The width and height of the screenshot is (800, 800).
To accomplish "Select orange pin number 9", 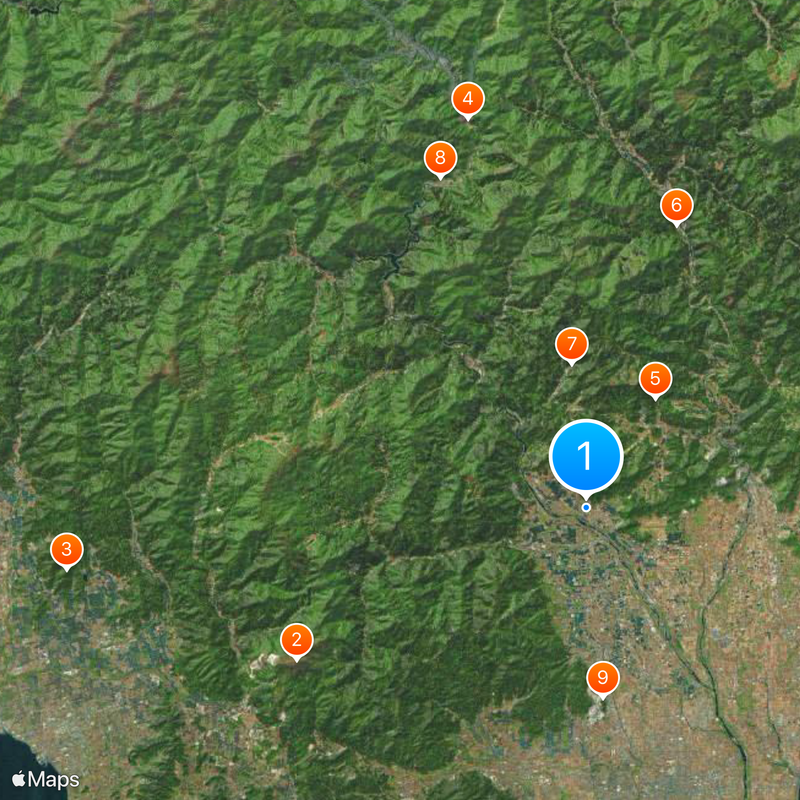I will click(x=602, y=679).
